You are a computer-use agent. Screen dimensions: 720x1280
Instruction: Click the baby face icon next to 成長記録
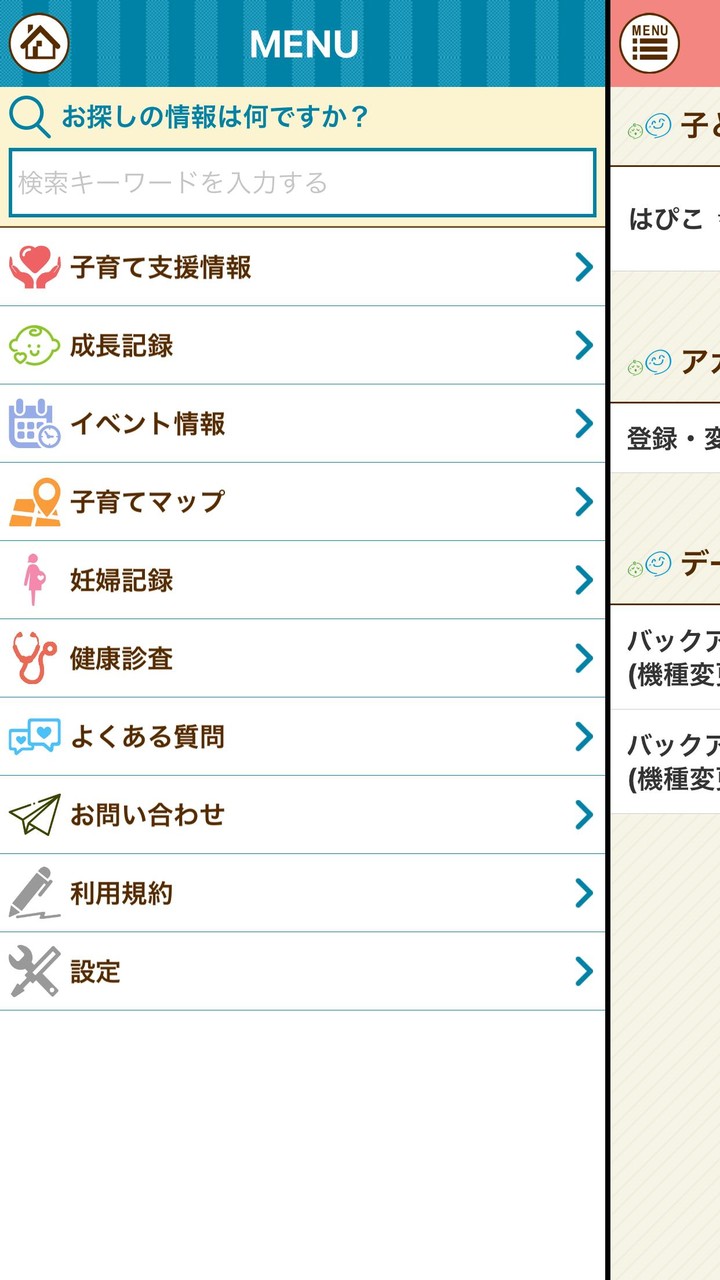coord(33,345)
